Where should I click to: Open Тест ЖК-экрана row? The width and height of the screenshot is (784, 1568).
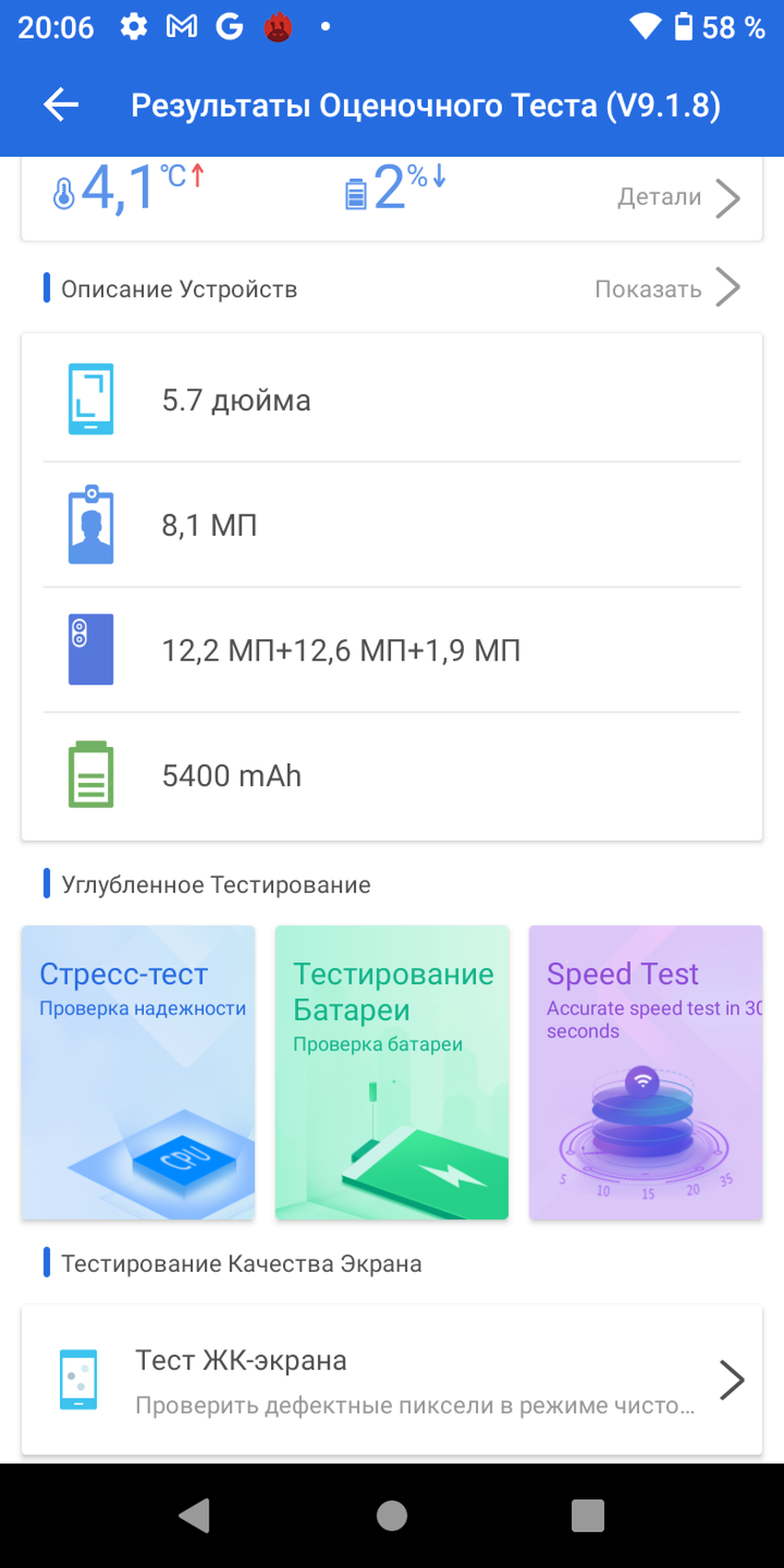pos(392,1380)
